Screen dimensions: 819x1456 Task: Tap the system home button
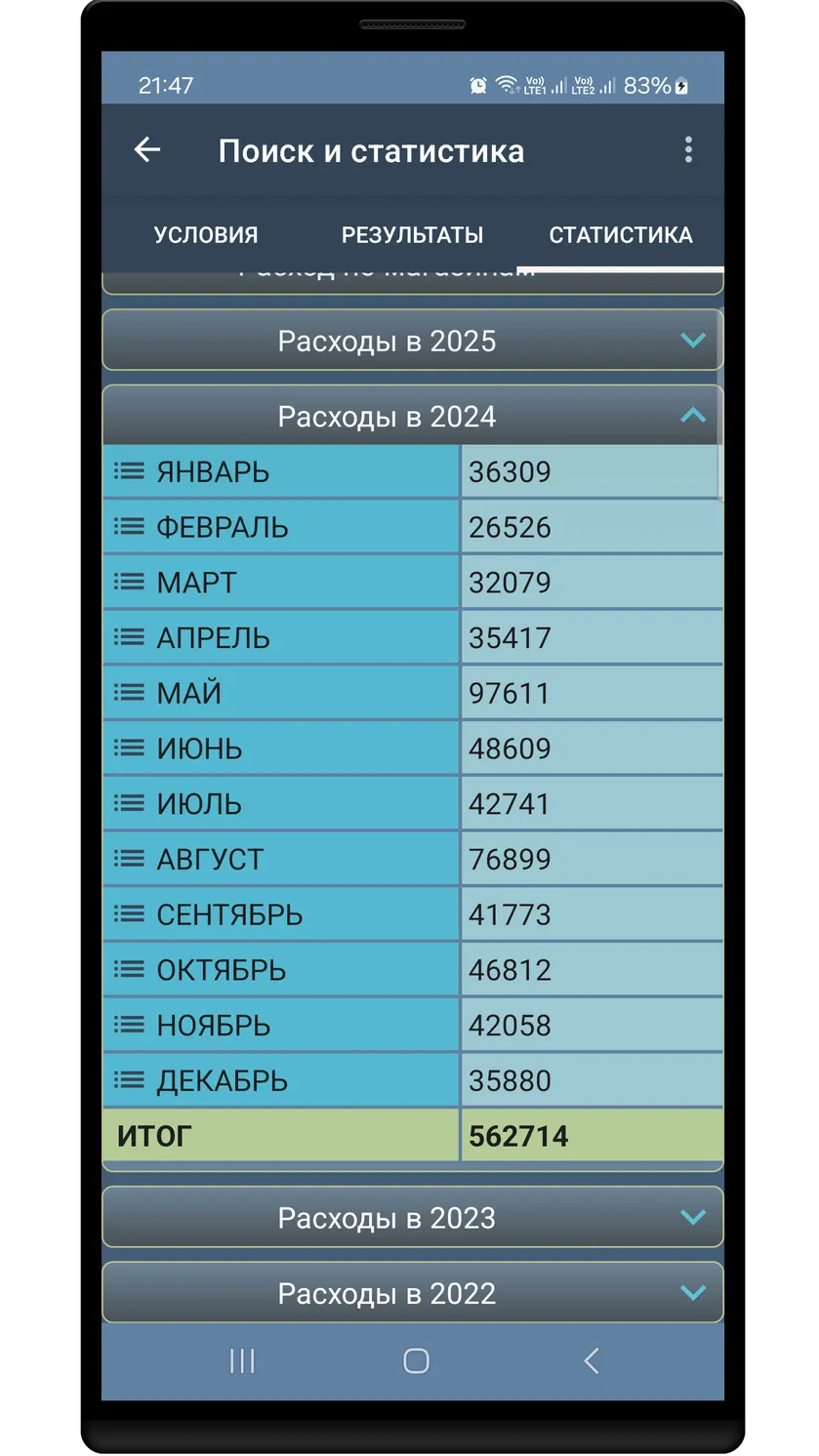click(x=416, y=1360)
